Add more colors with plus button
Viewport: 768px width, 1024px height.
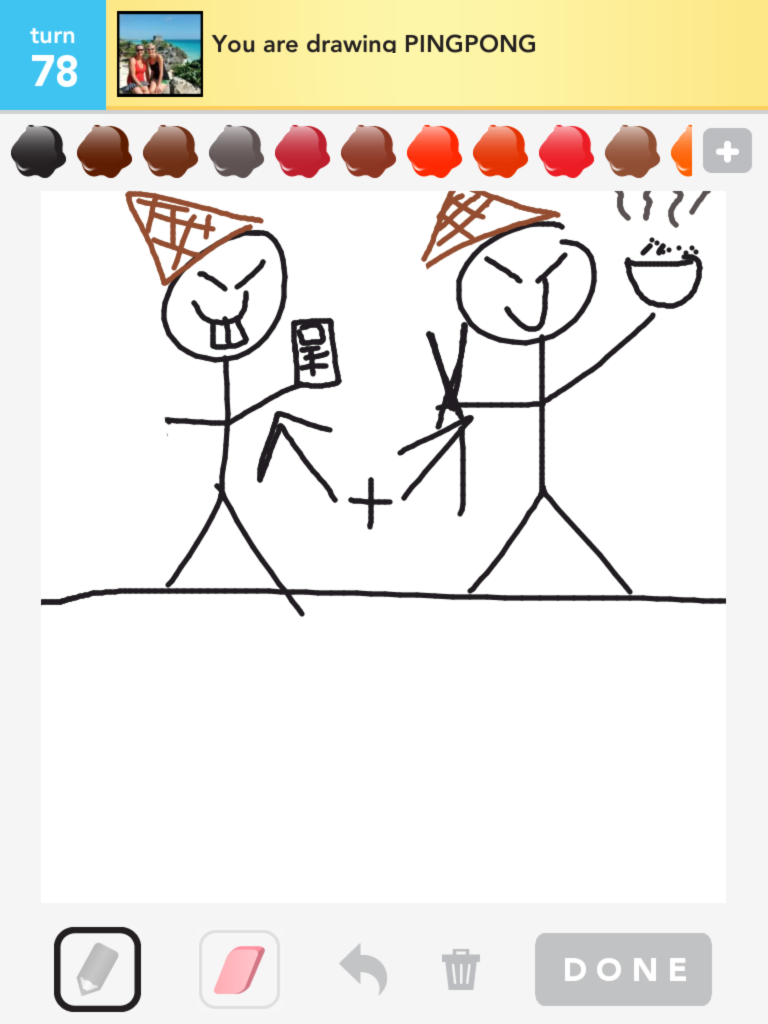(727, 152)
